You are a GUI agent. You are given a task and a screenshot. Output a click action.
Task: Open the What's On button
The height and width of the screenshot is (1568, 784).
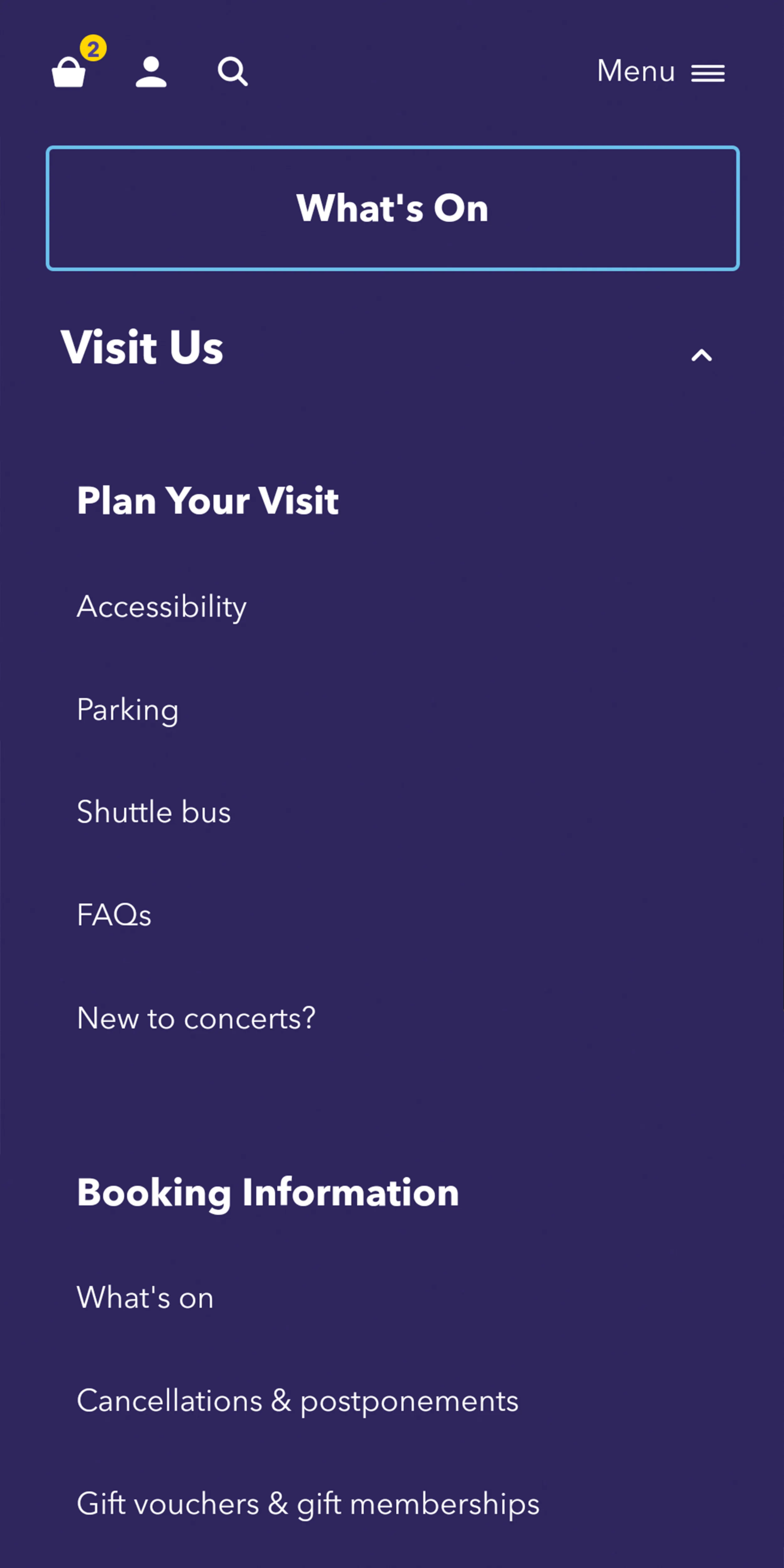(x=393, y=208)
